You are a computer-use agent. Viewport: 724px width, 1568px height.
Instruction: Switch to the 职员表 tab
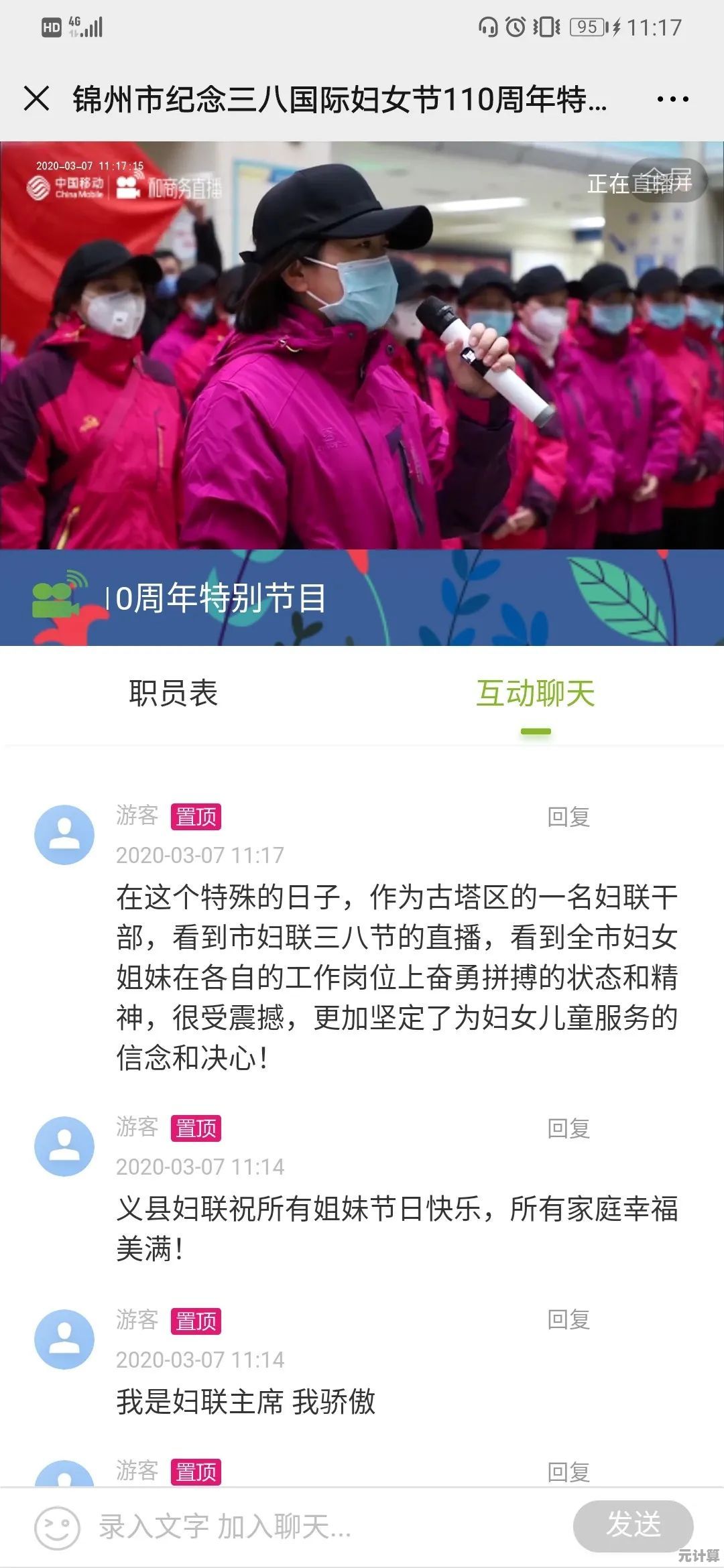[x=174, y=694]
